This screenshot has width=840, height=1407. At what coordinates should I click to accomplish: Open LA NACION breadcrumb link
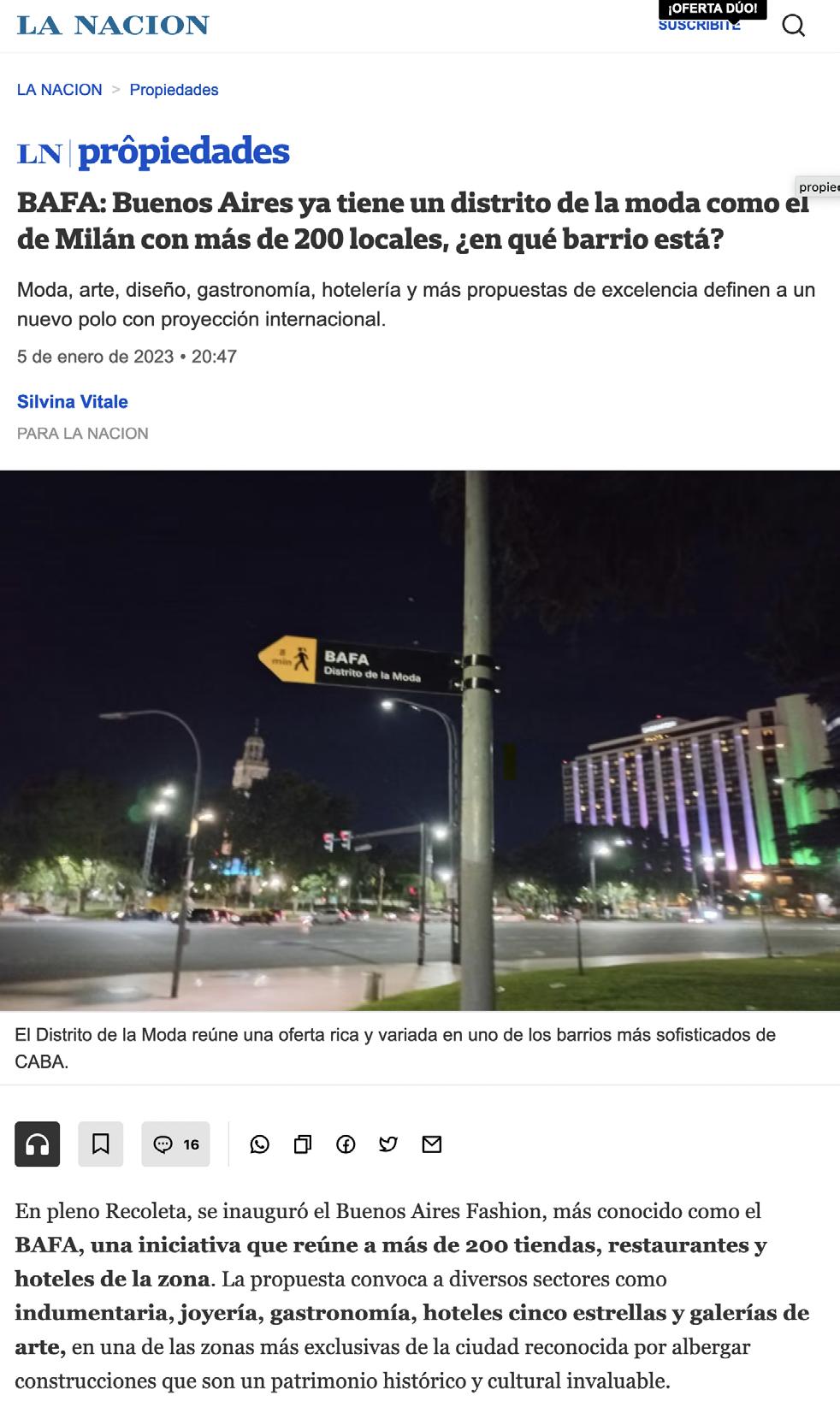[x=59, y=90]
